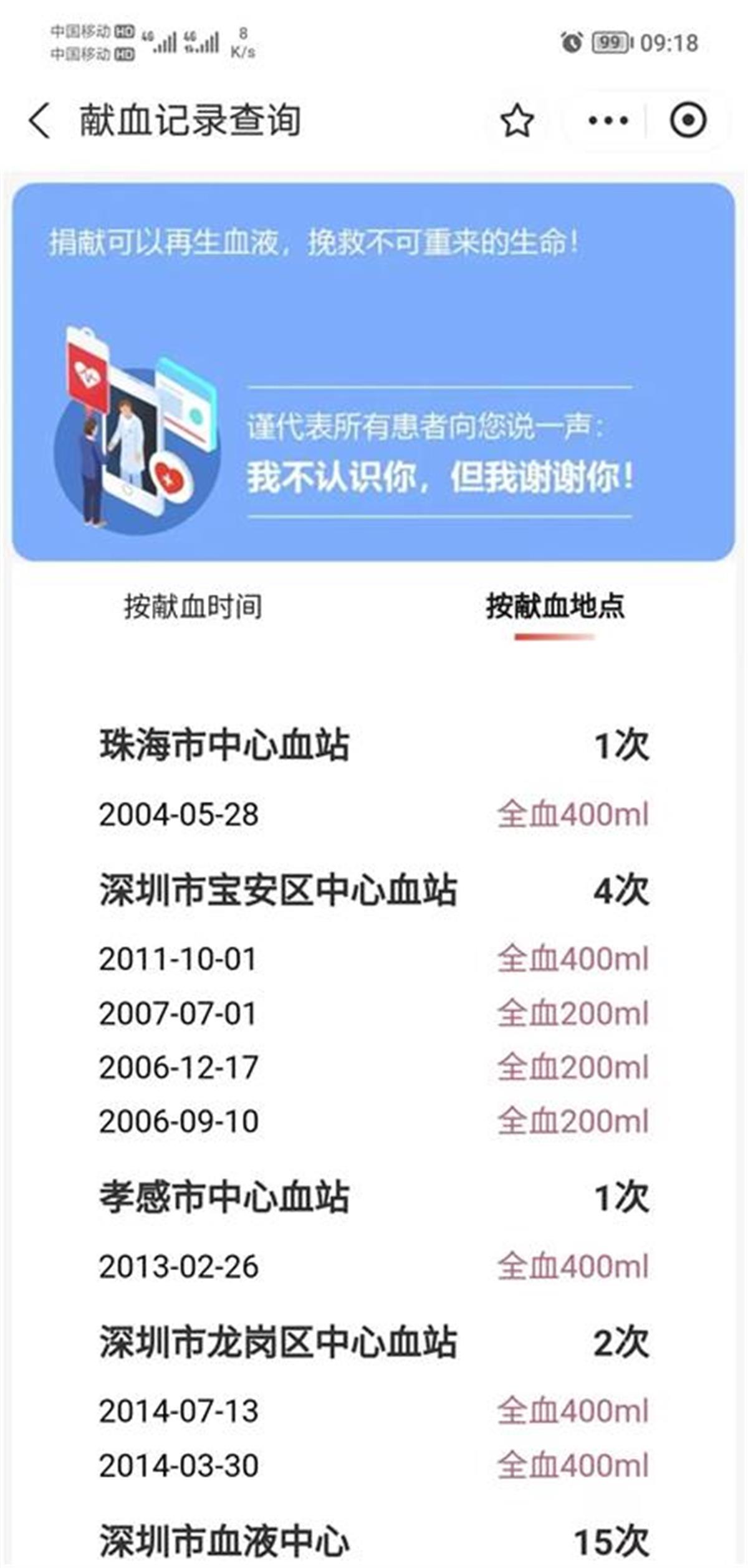Go back from 献血记录查询 page
Screen dimensions: 748x1568
click(39, 120)
